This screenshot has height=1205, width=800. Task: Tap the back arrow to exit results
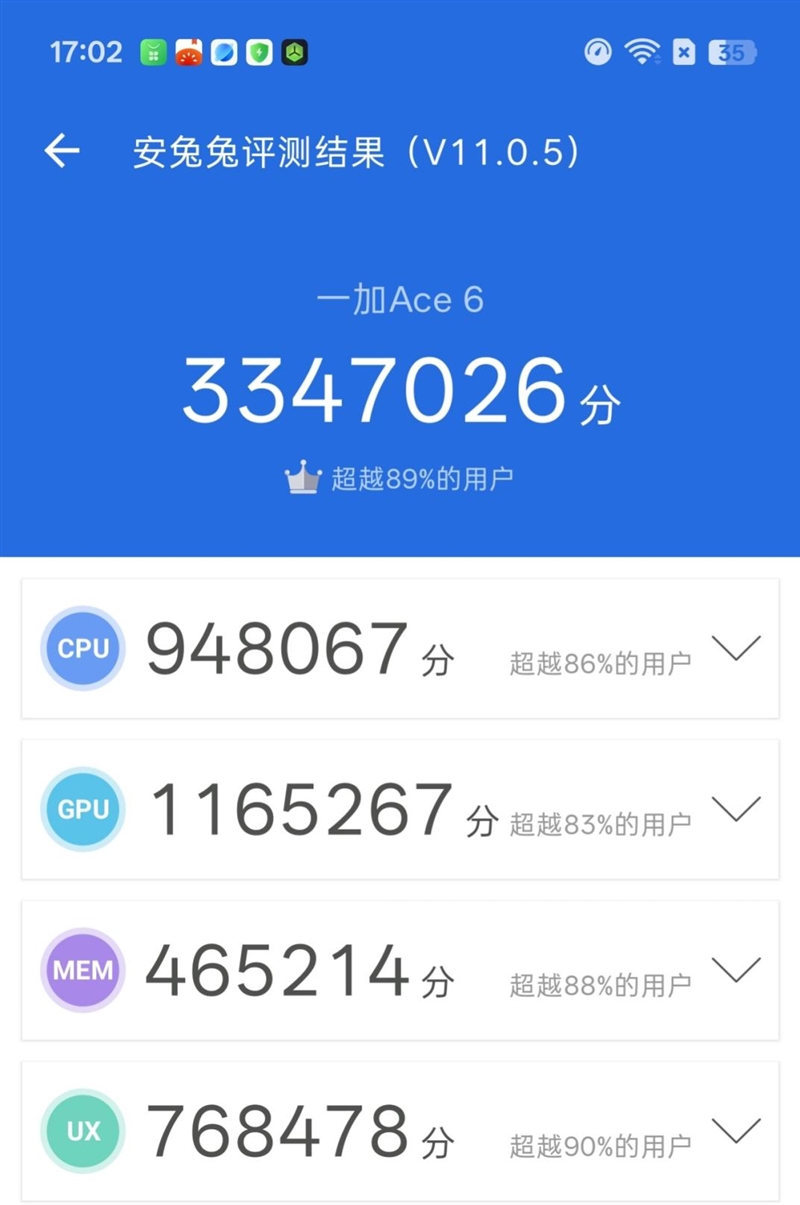coord(62,150)
